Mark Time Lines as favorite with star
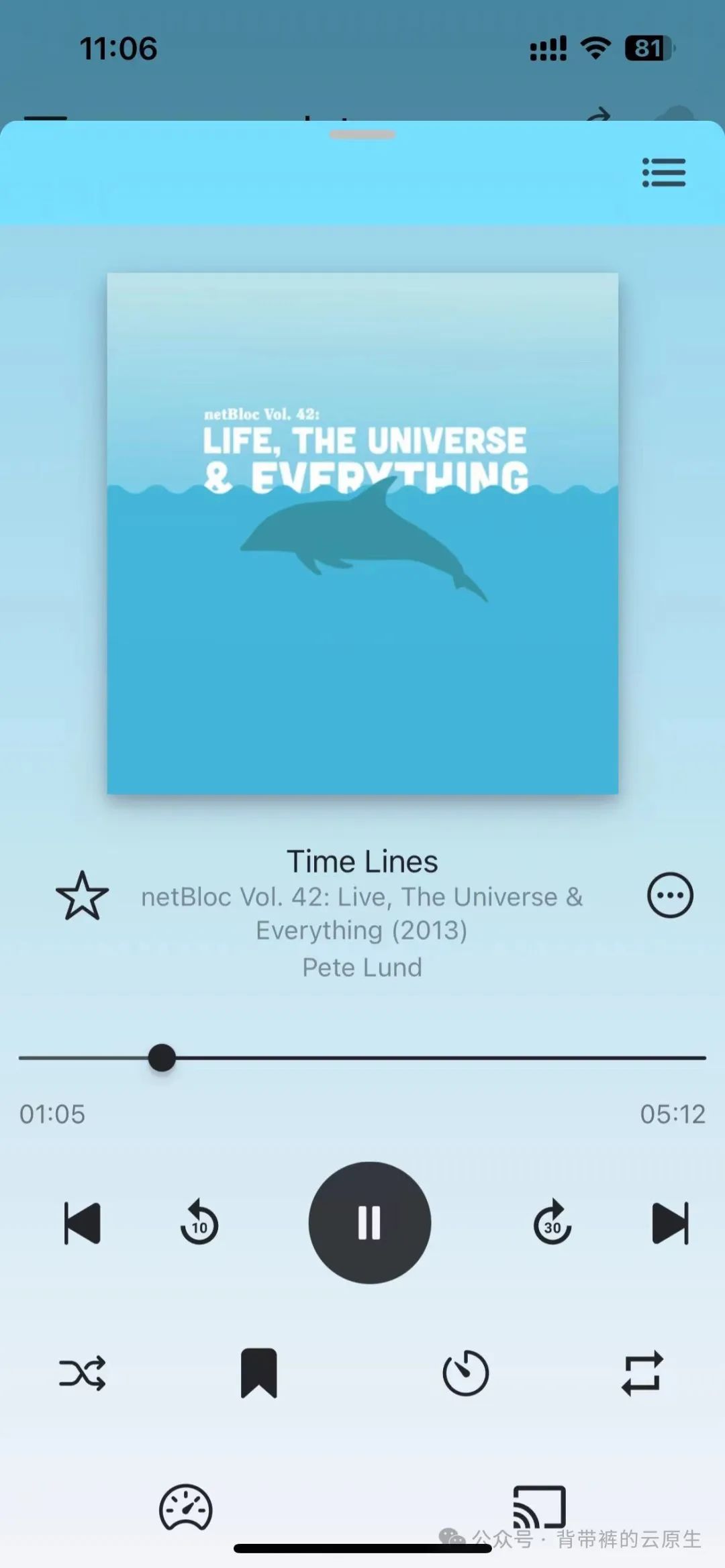Viewport: 725px width, 1568px height. click(x=82, y=896)
